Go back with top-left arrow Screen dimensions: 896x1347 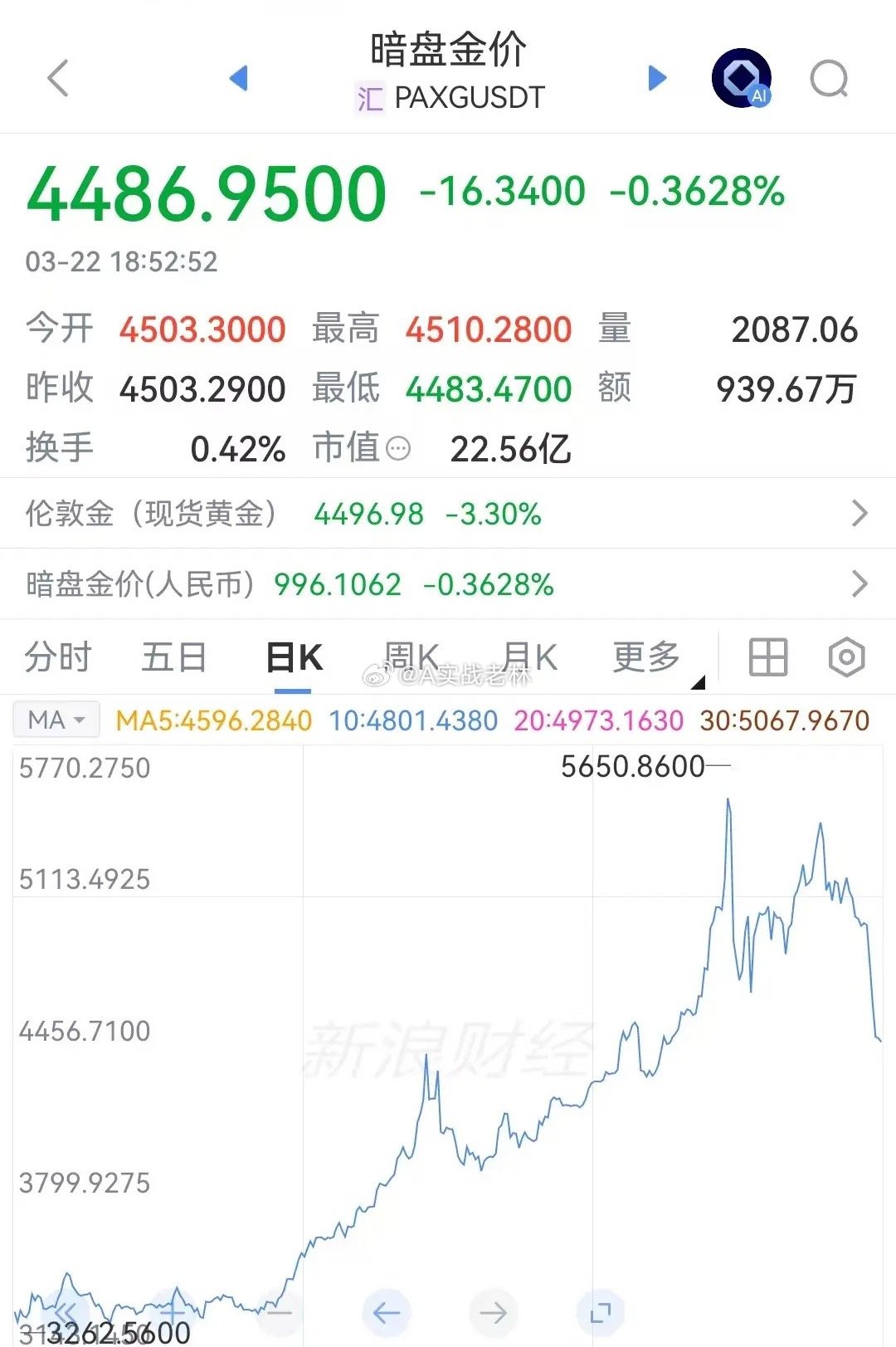coord(56,77)
